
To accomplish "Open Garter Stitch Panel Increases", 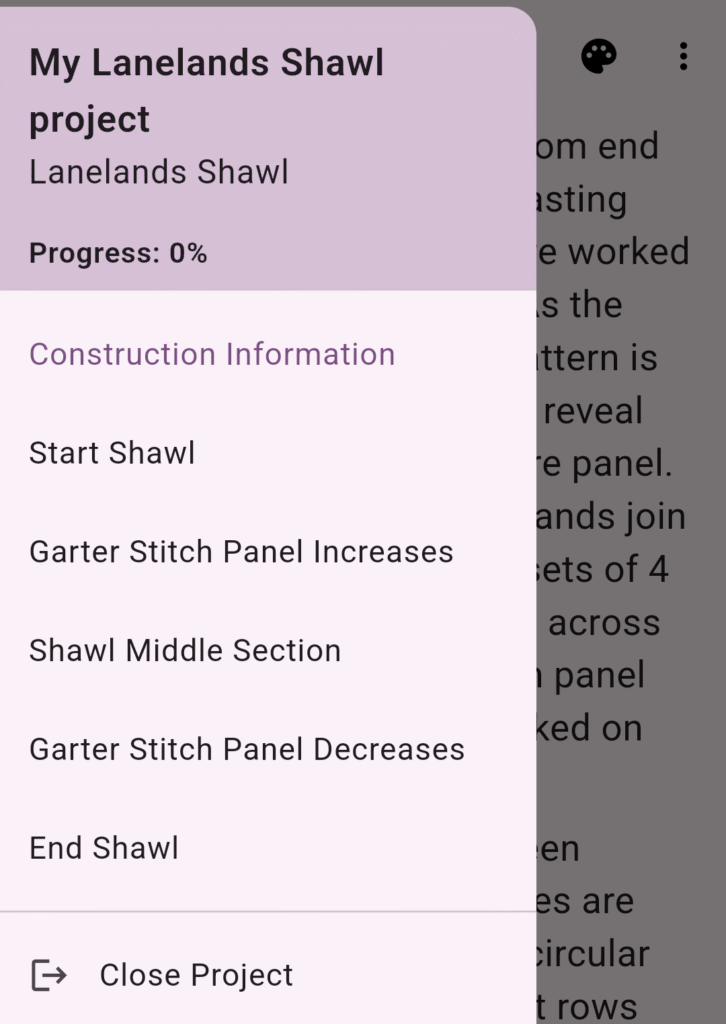I will point(241,552).
